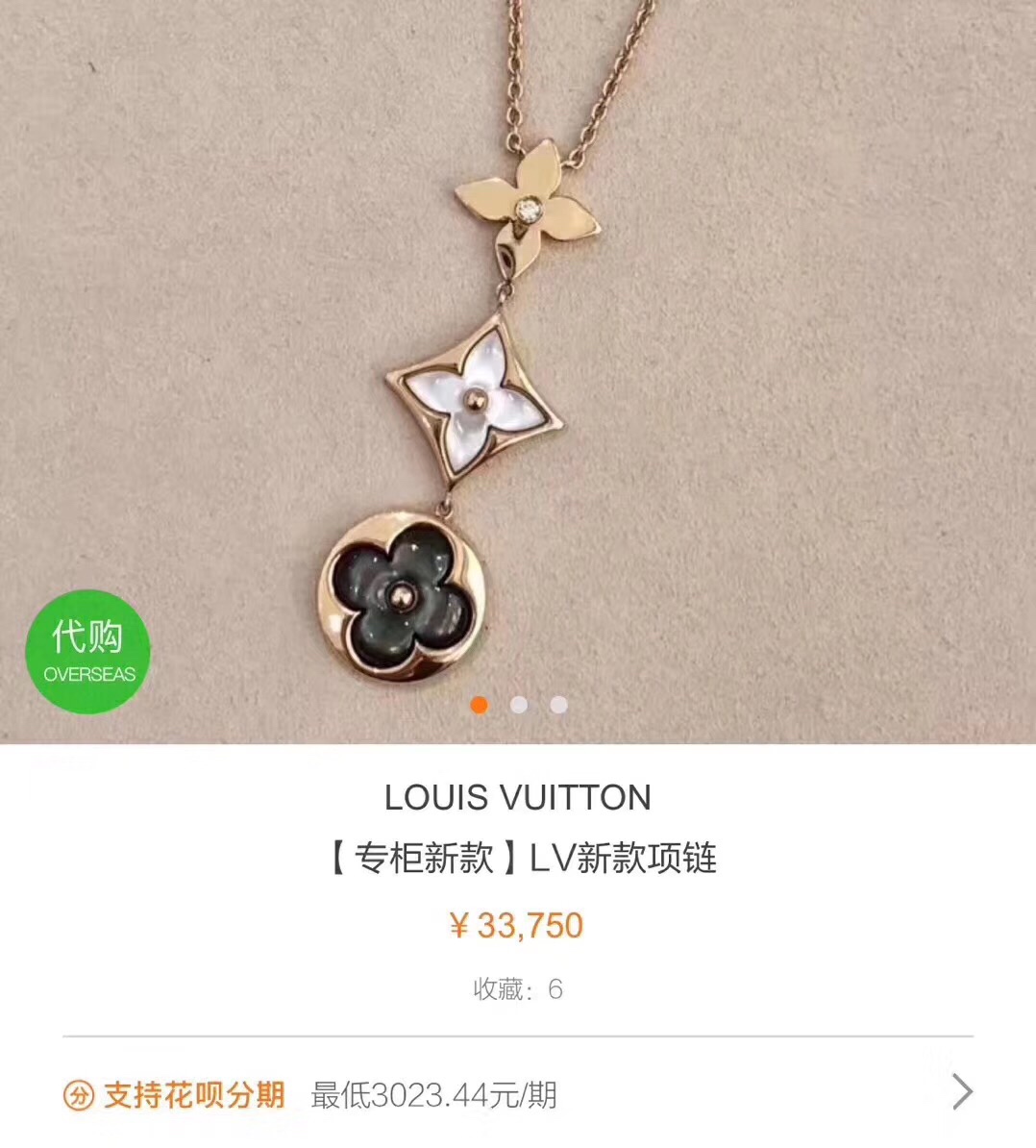Jump to the second image indicator dot
The height and width of the screenshot is (1148, 1036).
pos(519,705)
